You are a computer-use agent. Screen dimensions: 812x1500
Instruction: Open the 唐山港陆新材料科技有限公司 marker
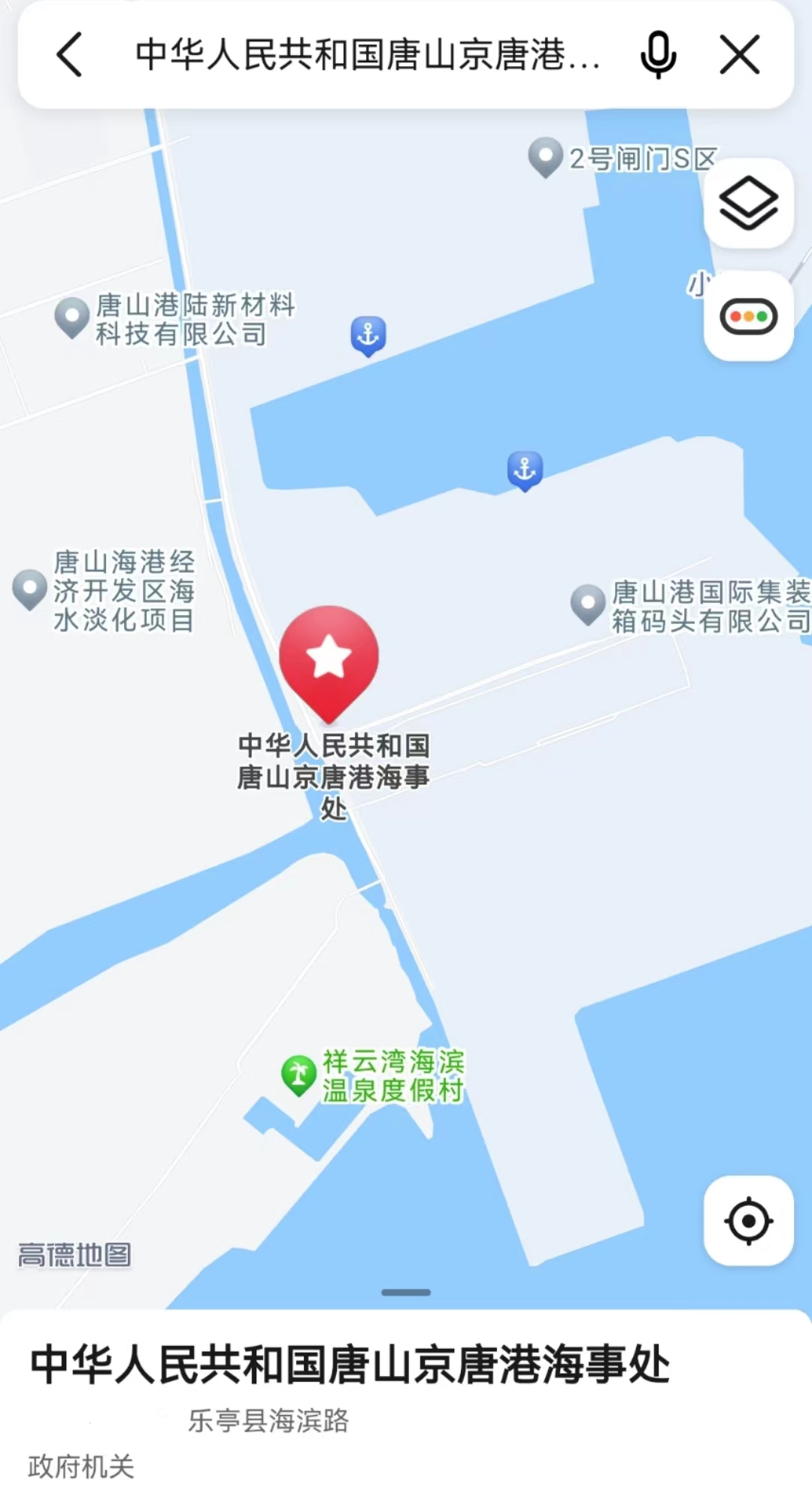tap(73, 317)
